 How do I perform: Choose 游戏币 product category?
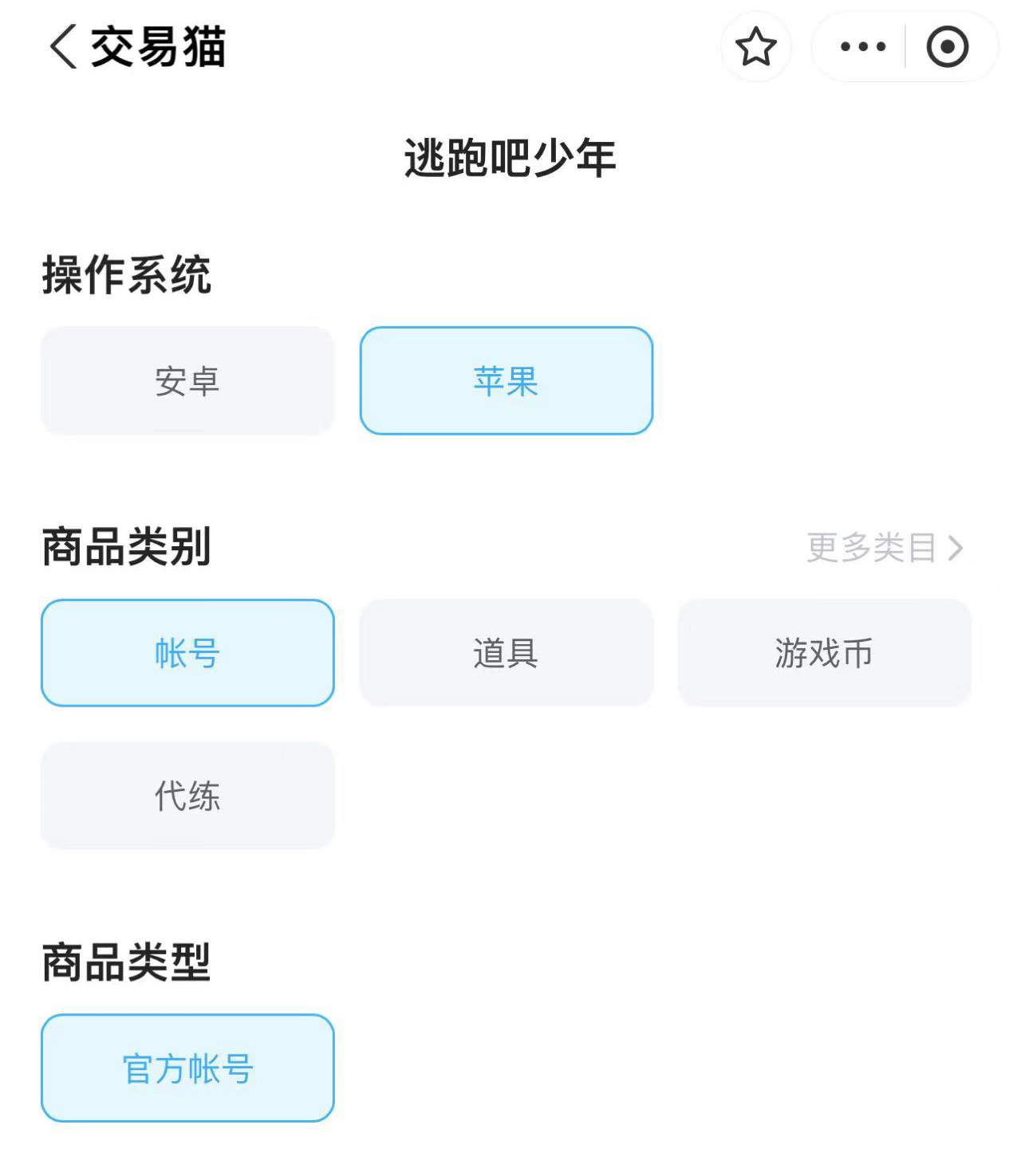coord(824,653)
